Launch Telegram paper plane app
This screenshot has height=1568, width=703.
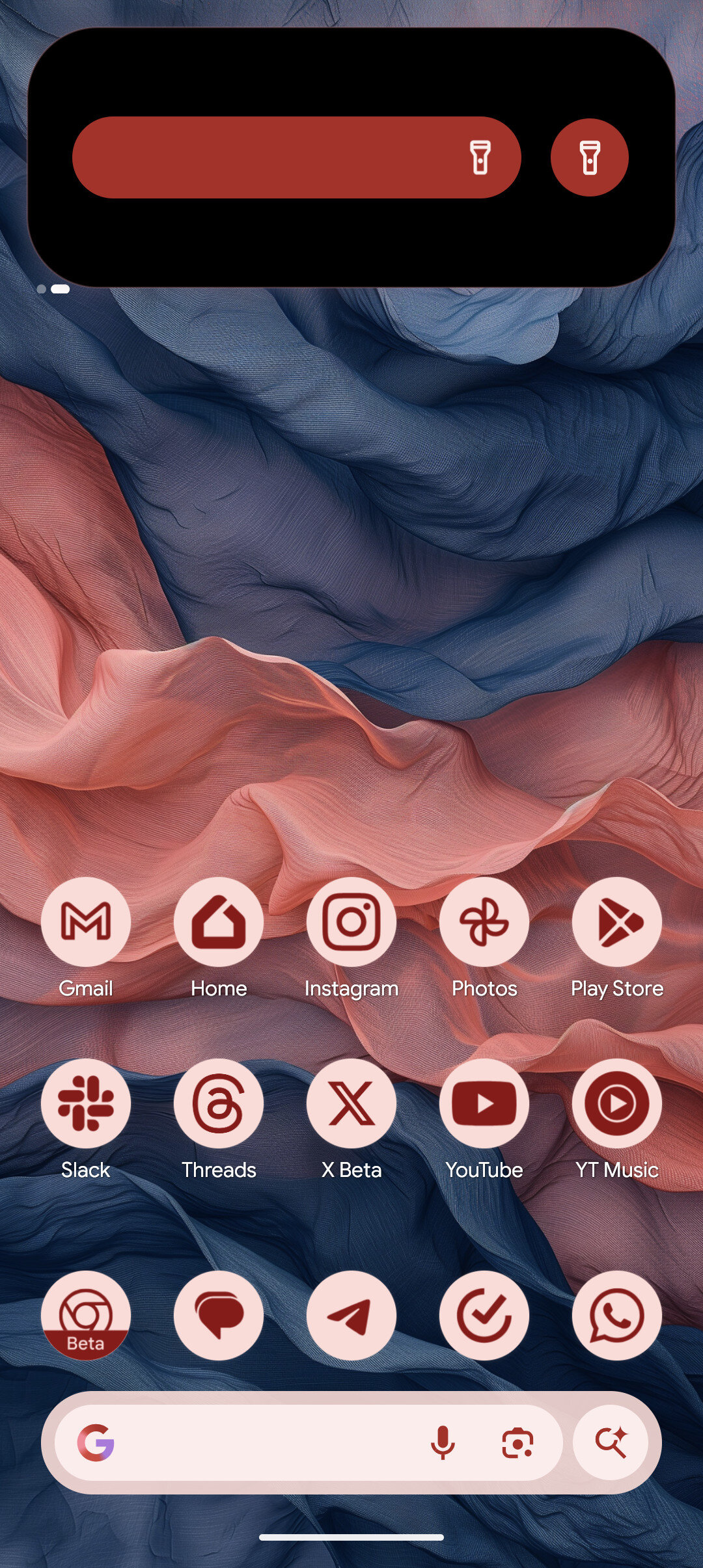[x=351, y=1315]
